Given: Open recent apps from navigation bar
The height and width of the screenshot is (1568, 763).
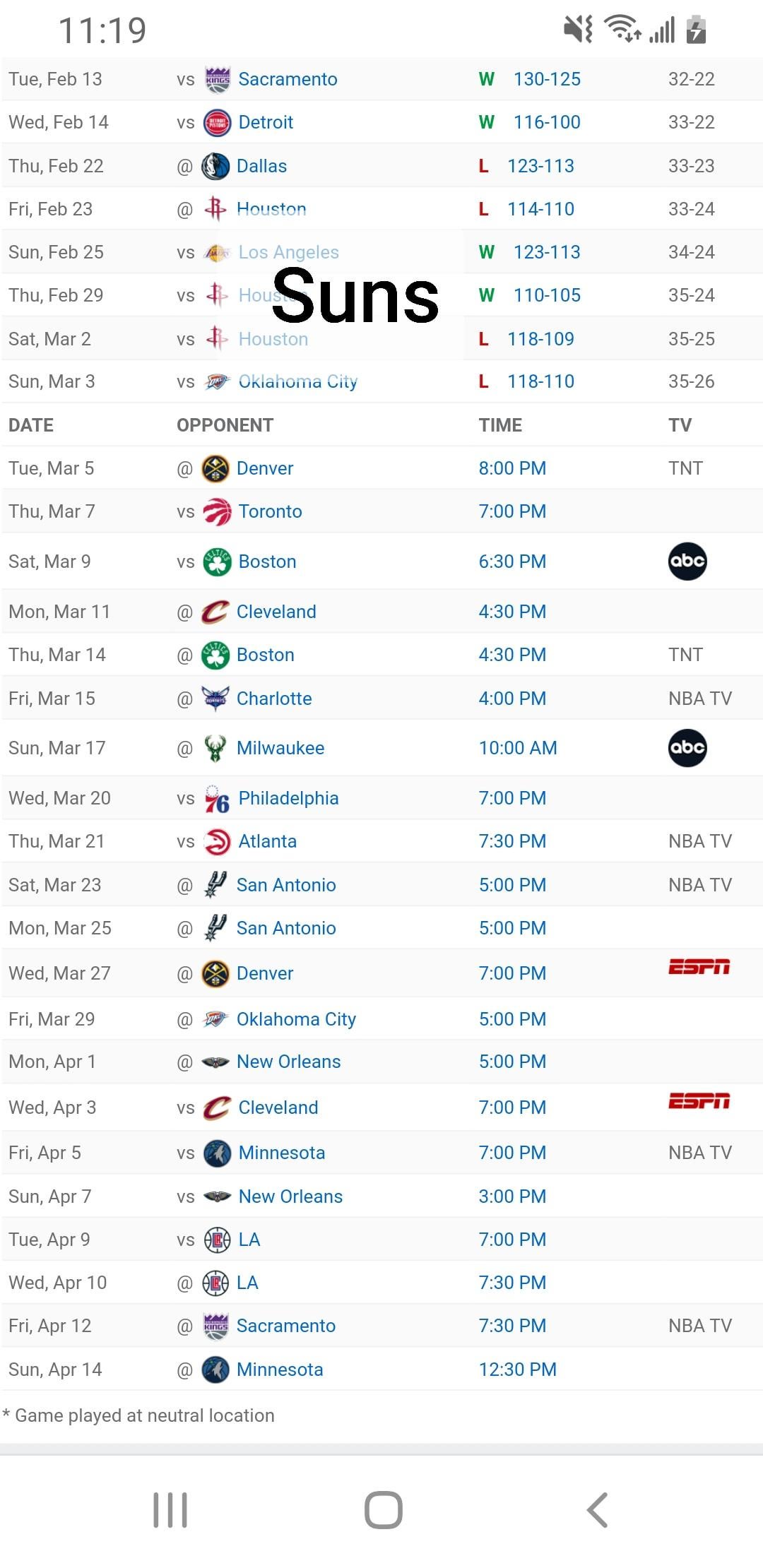Looking at the screenshot, I should click(170, 1510).
